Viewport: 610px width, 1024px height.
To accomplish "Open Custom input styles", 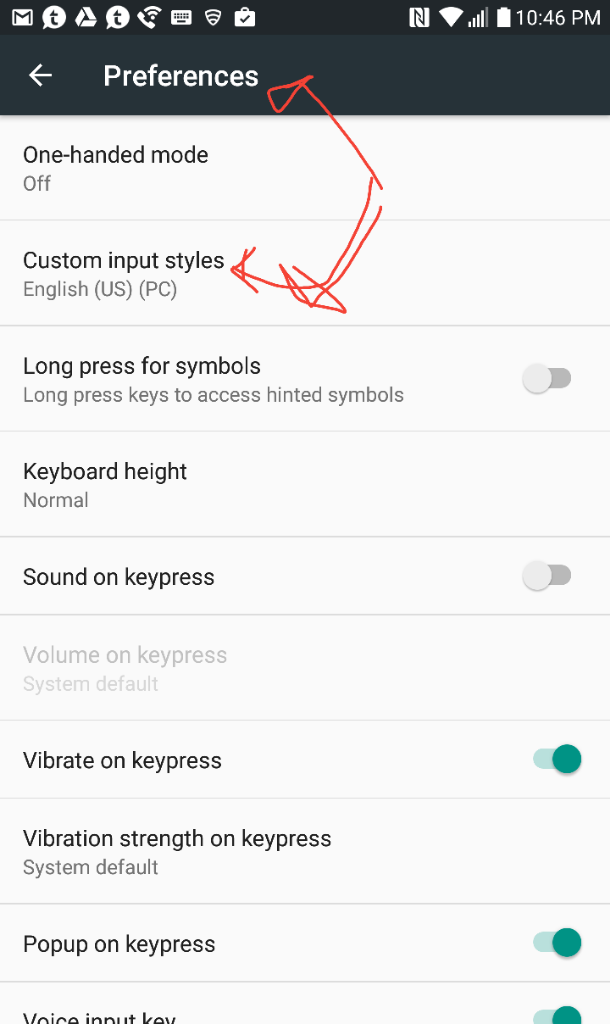I will click(123, 273).
